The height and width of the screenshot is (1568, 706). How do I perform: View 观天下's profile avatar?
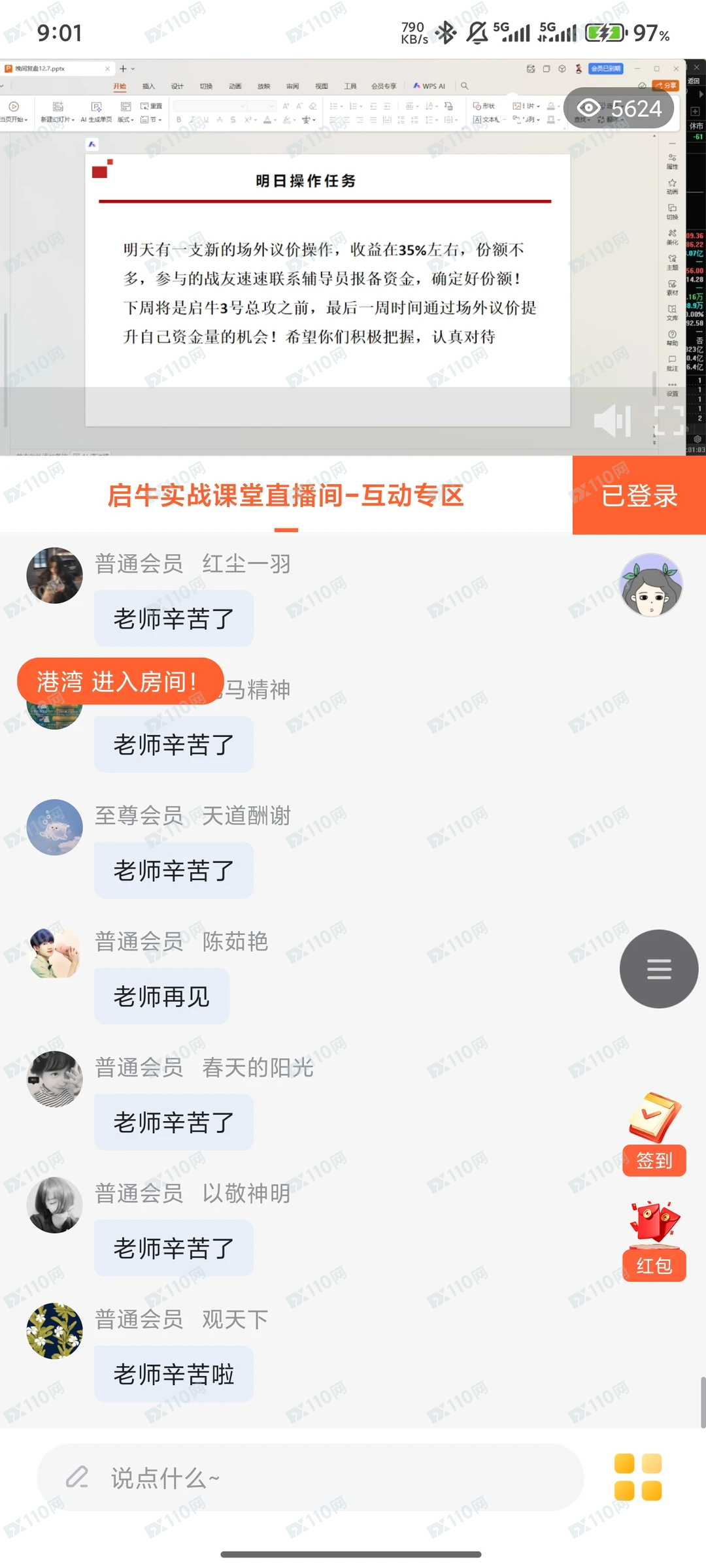[x=54, y=1331]
